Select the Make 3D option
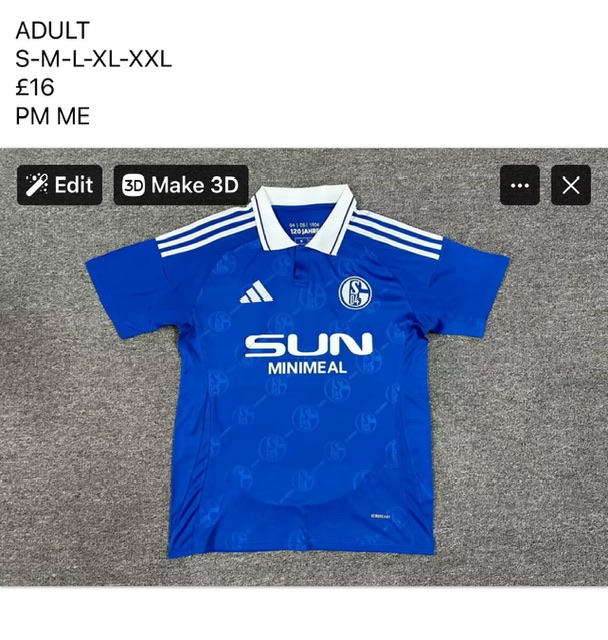The image size is (608, 640). 180,185
